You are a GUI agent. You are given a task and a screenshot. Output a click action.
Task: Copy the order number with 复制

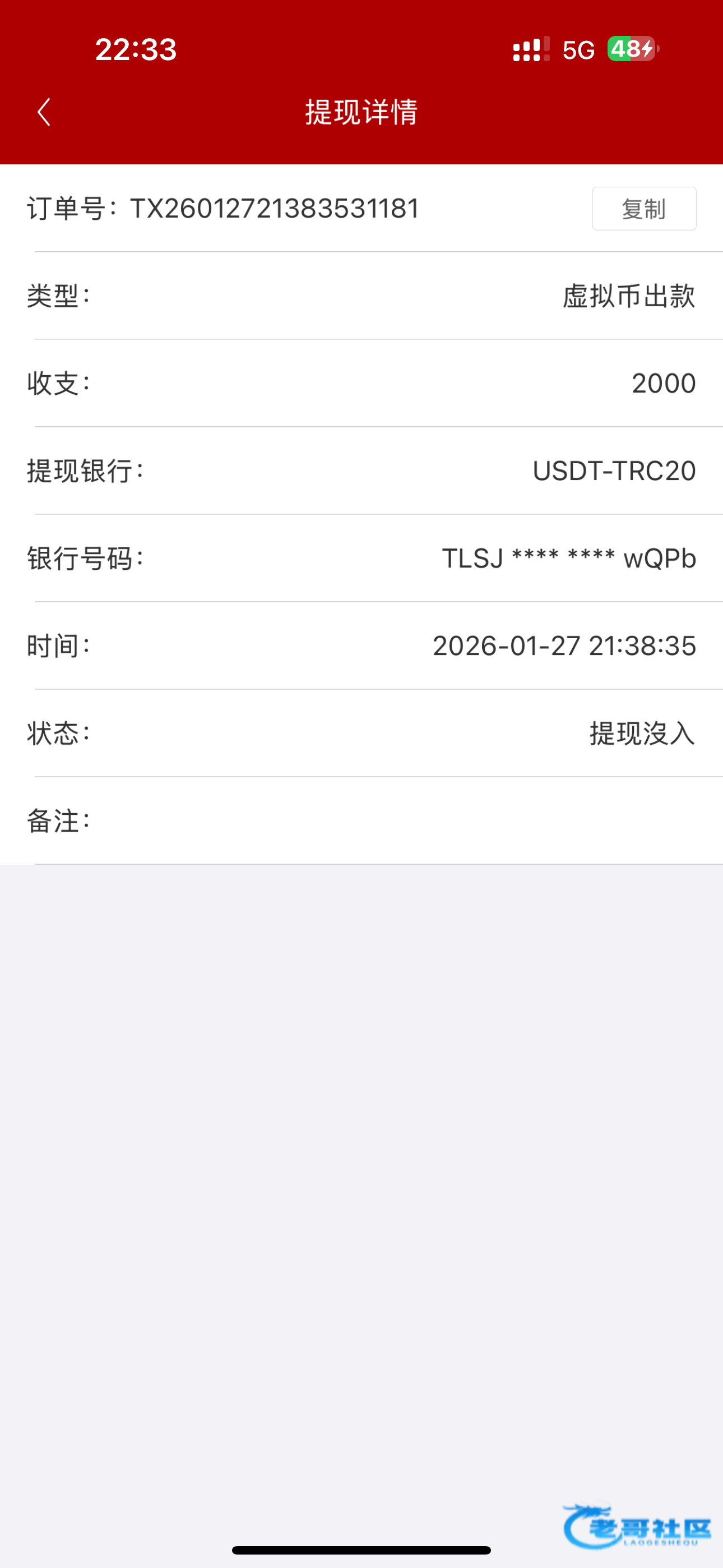[x=643, y=209]
